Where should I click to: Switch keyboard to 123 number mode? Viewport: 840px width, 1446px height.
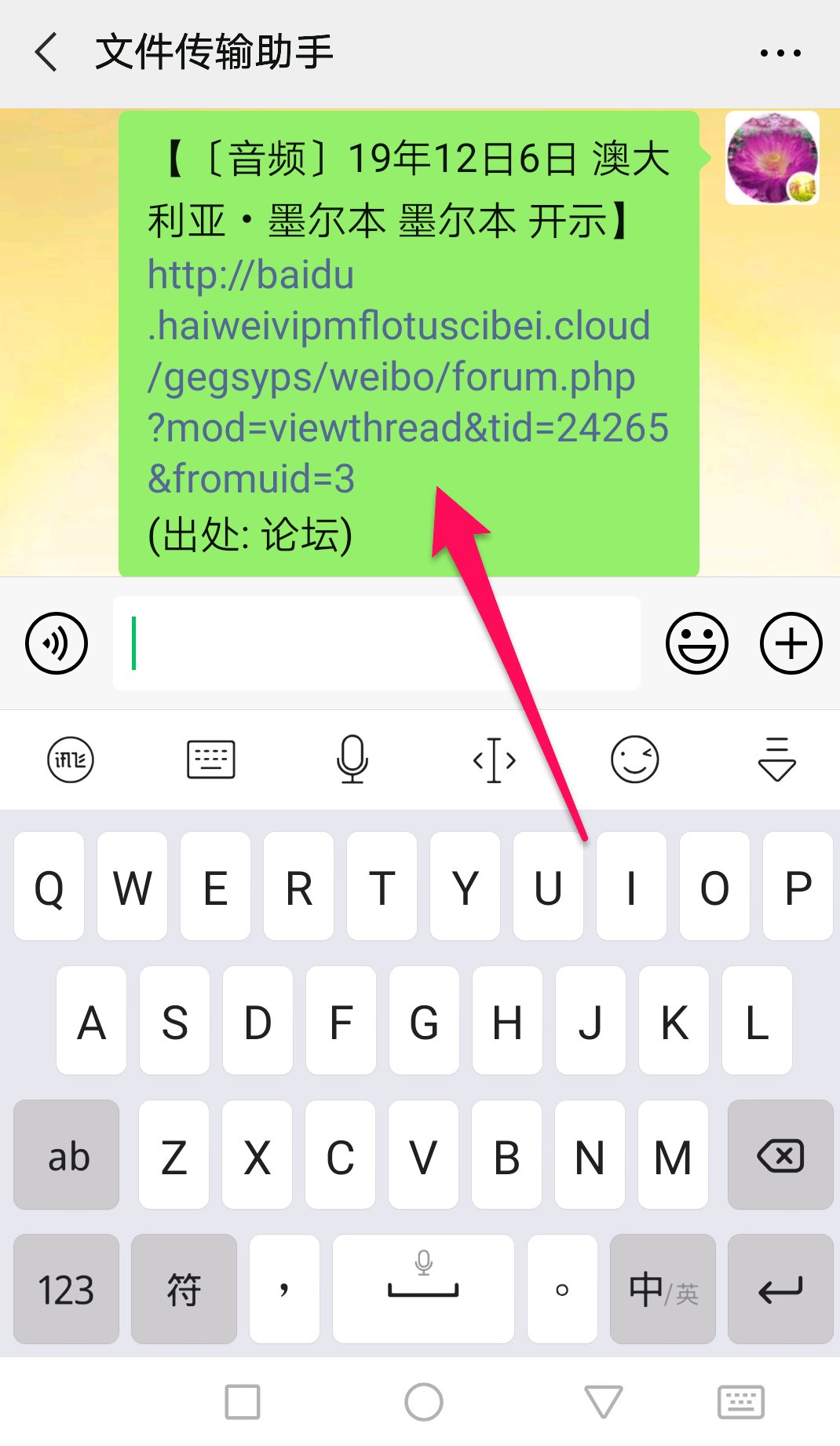(x=67, y=1290)
